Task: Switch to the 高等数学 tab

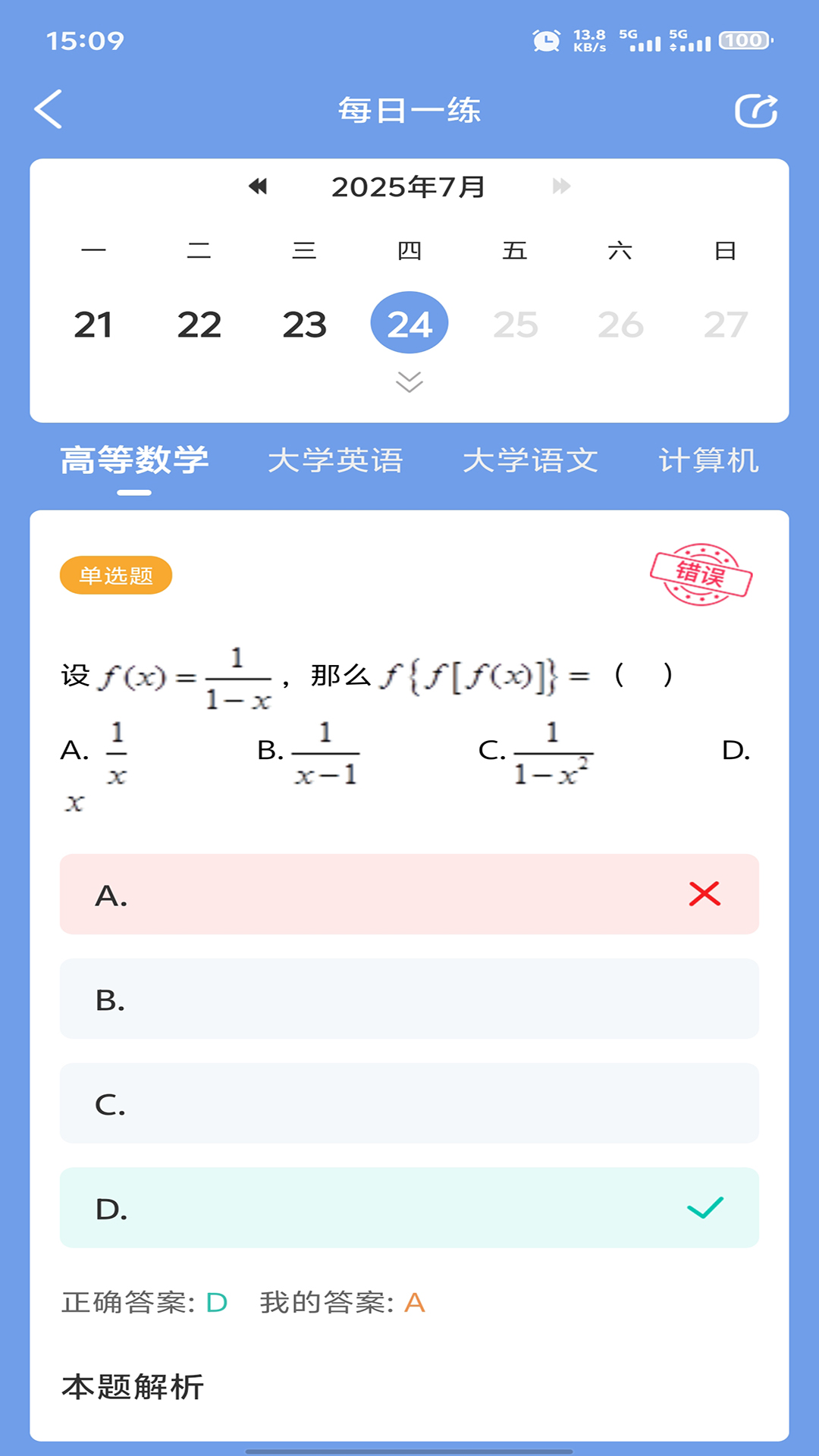Action: (x=134, y=461)
